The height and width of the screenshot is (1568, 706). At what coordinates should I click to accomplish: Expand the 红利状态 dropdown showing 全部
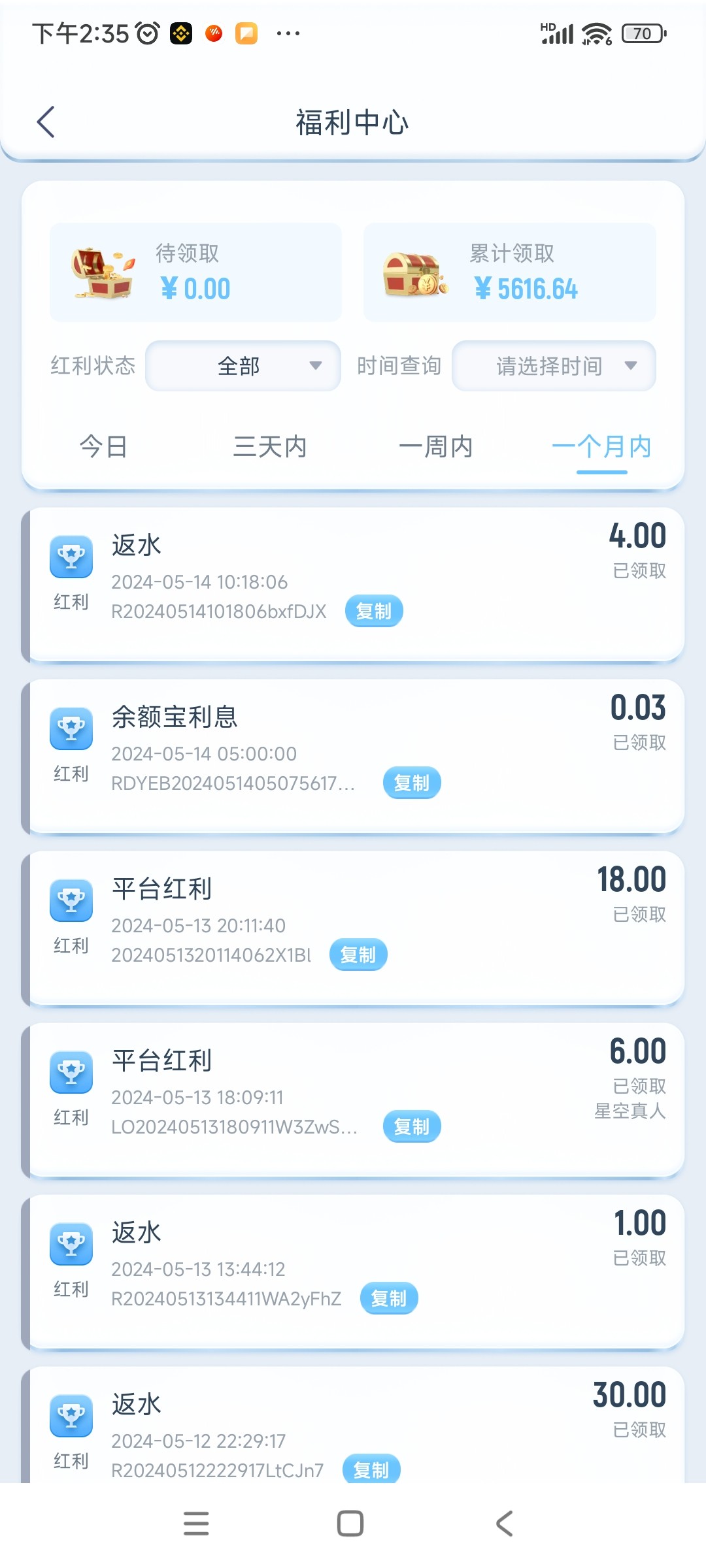[243, 366]
